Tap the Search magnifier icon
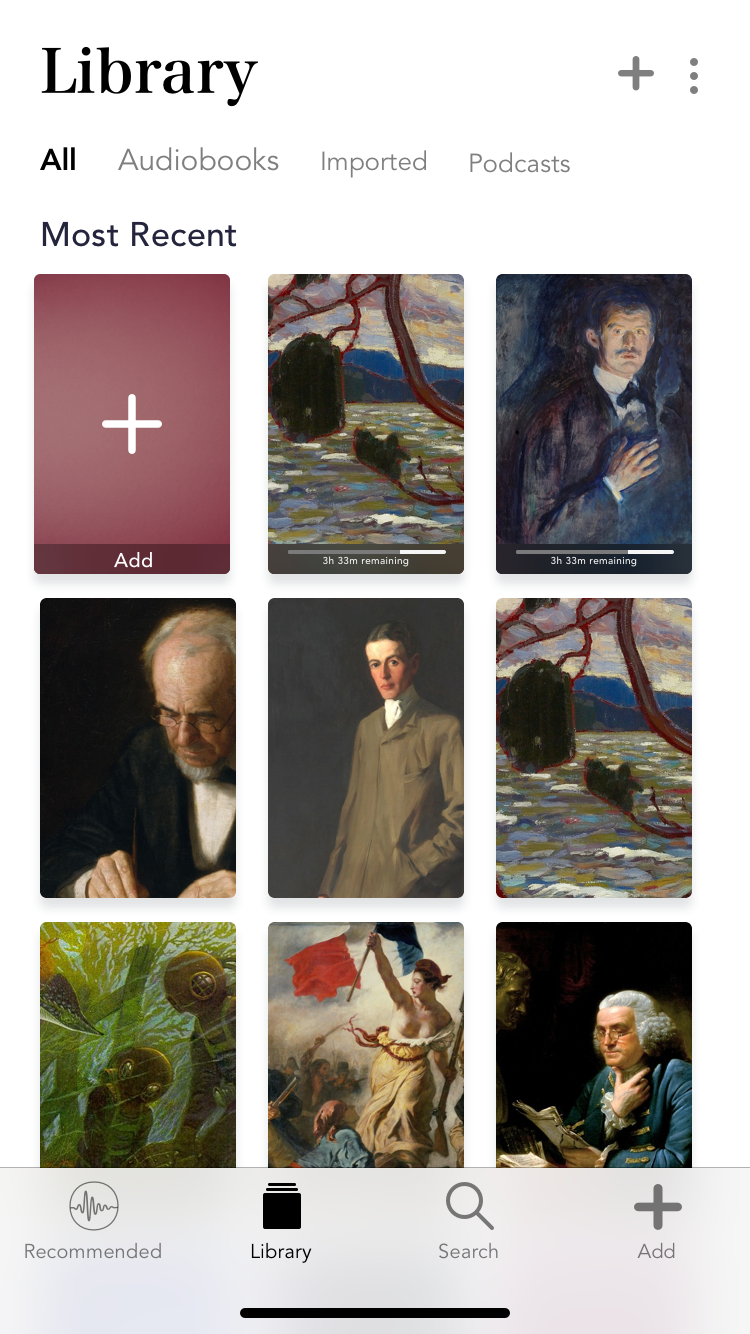Image resolution: width=750 pixels, height=1334 pixels. pos(468,1206)
